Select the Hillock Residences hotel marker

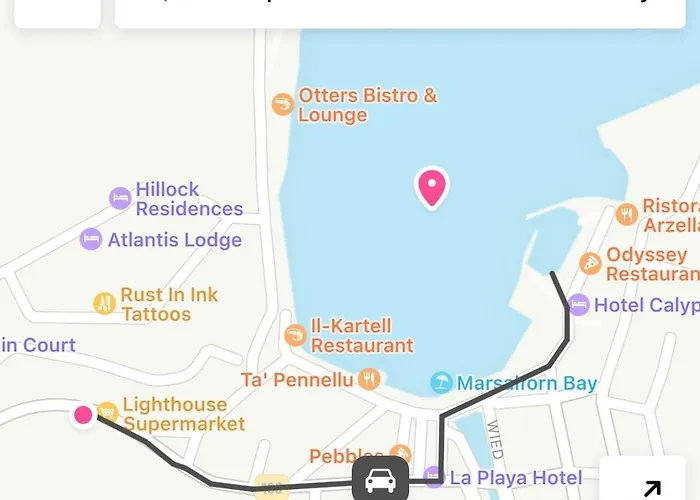[120, 198]
